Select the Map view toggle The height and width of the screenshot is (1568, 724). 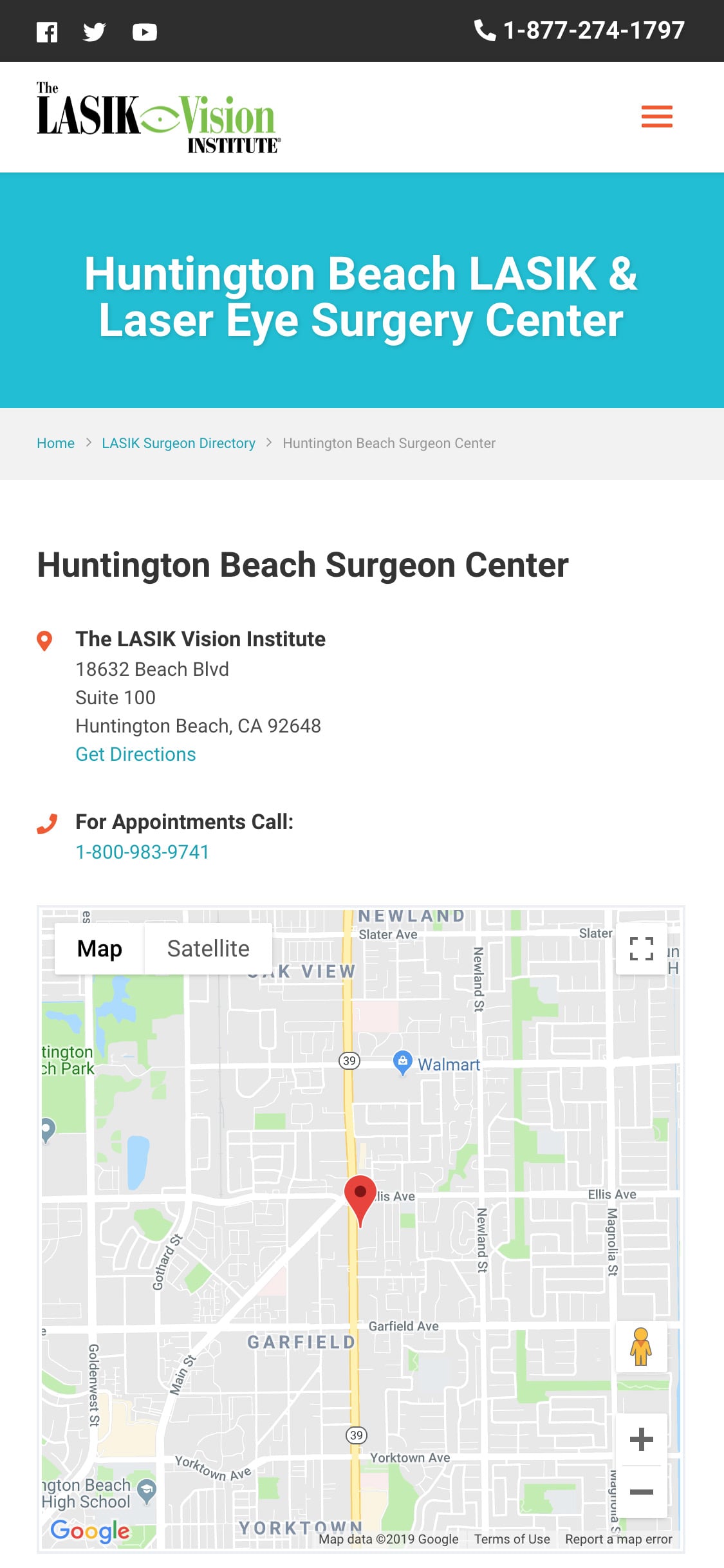pos(100,947)
